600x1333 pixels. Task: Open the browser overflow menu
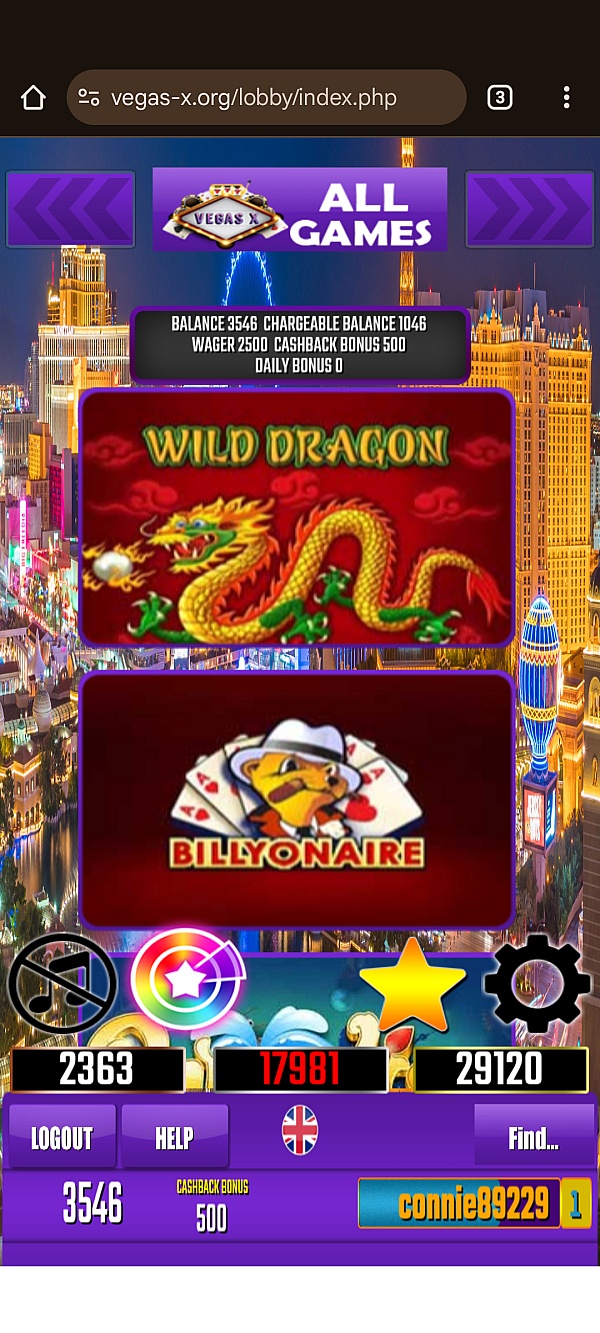pyautogui.click(x=566, y=97)
